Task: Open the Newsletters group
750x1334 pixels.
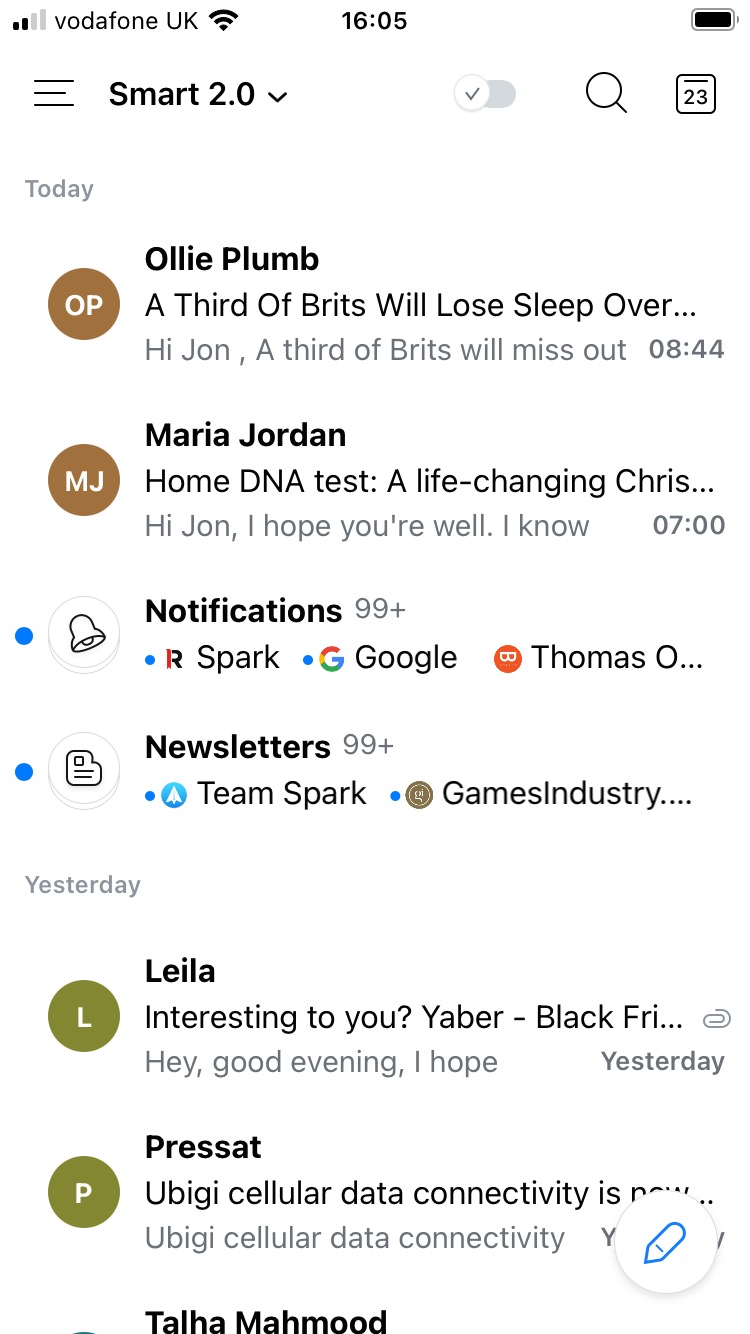Action: coord(375,770)
